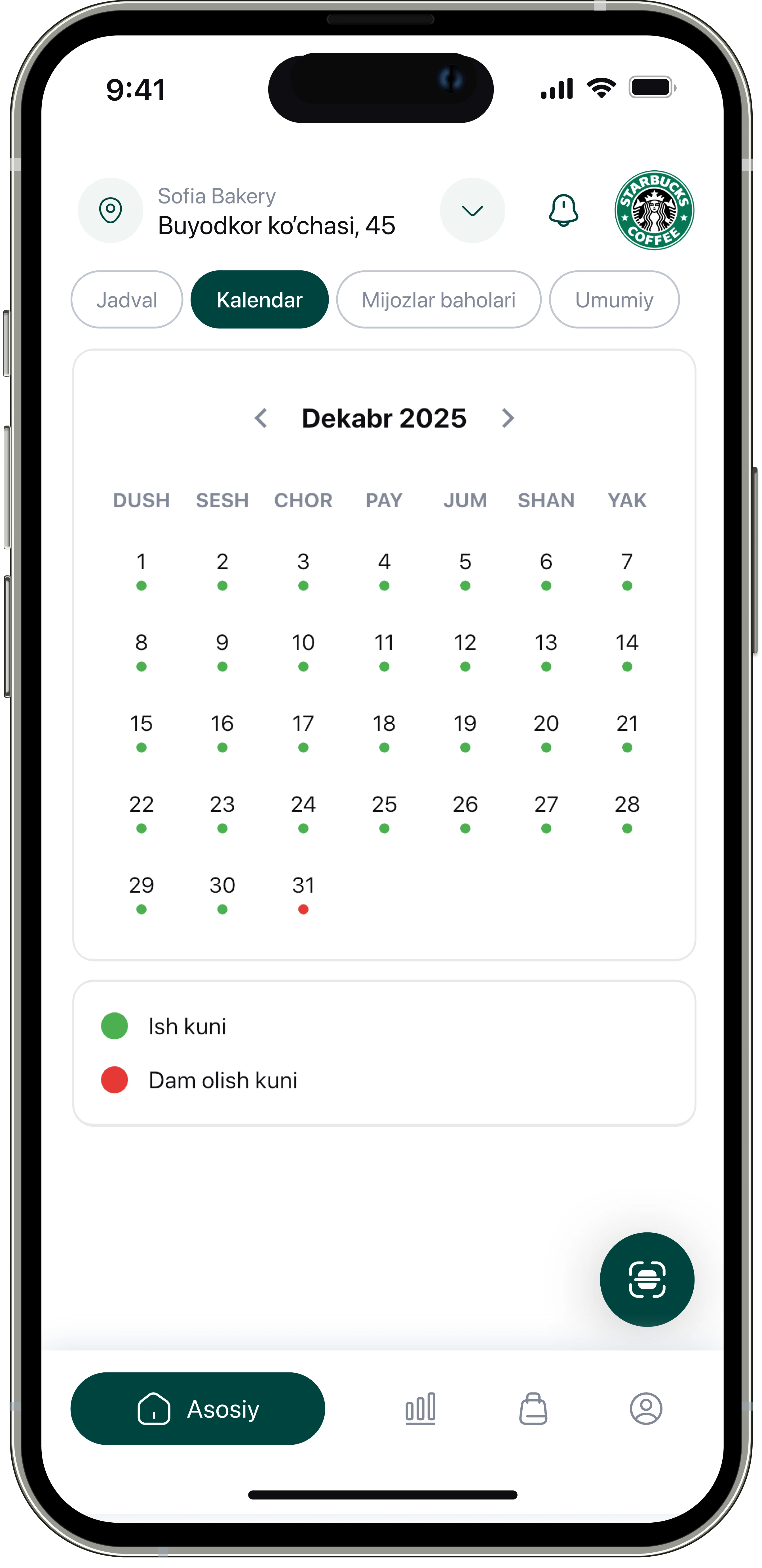762x1568 pixels.
Task: Switch to the Jadval tab
Action: pos(127,300)
